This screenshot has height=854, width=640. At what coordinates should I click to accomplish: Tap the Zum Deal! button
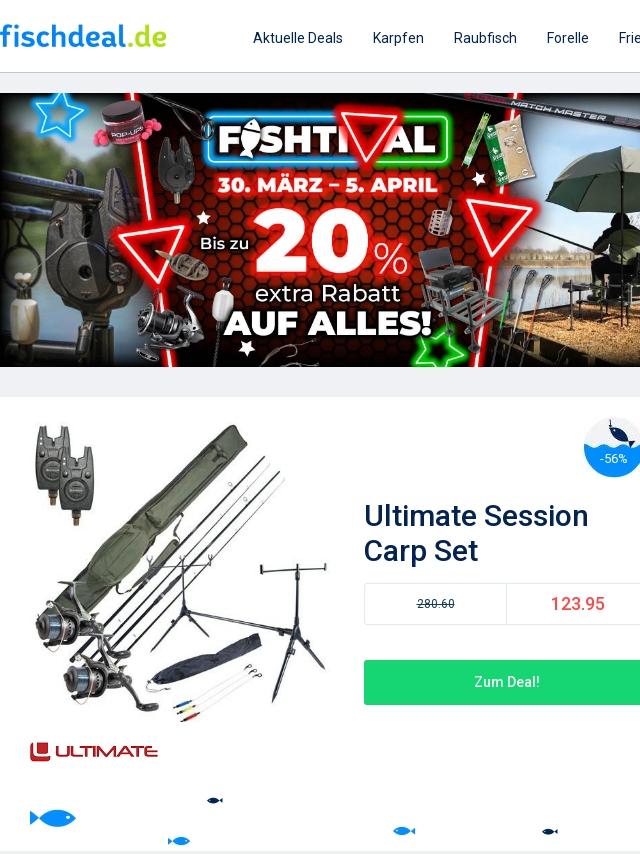click(x=505, y=682)
